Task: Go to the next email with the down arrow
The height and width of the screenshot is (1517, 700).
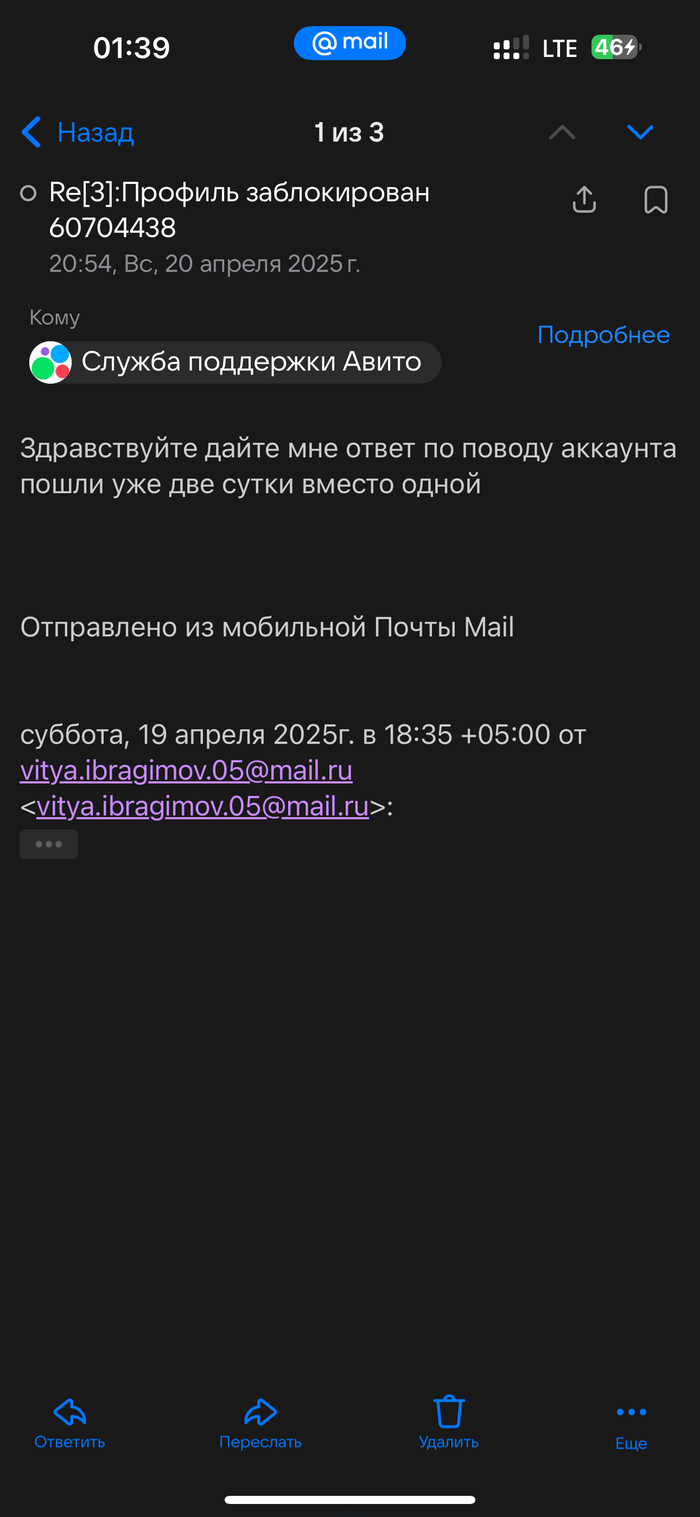Action: (x=639, y=132)
